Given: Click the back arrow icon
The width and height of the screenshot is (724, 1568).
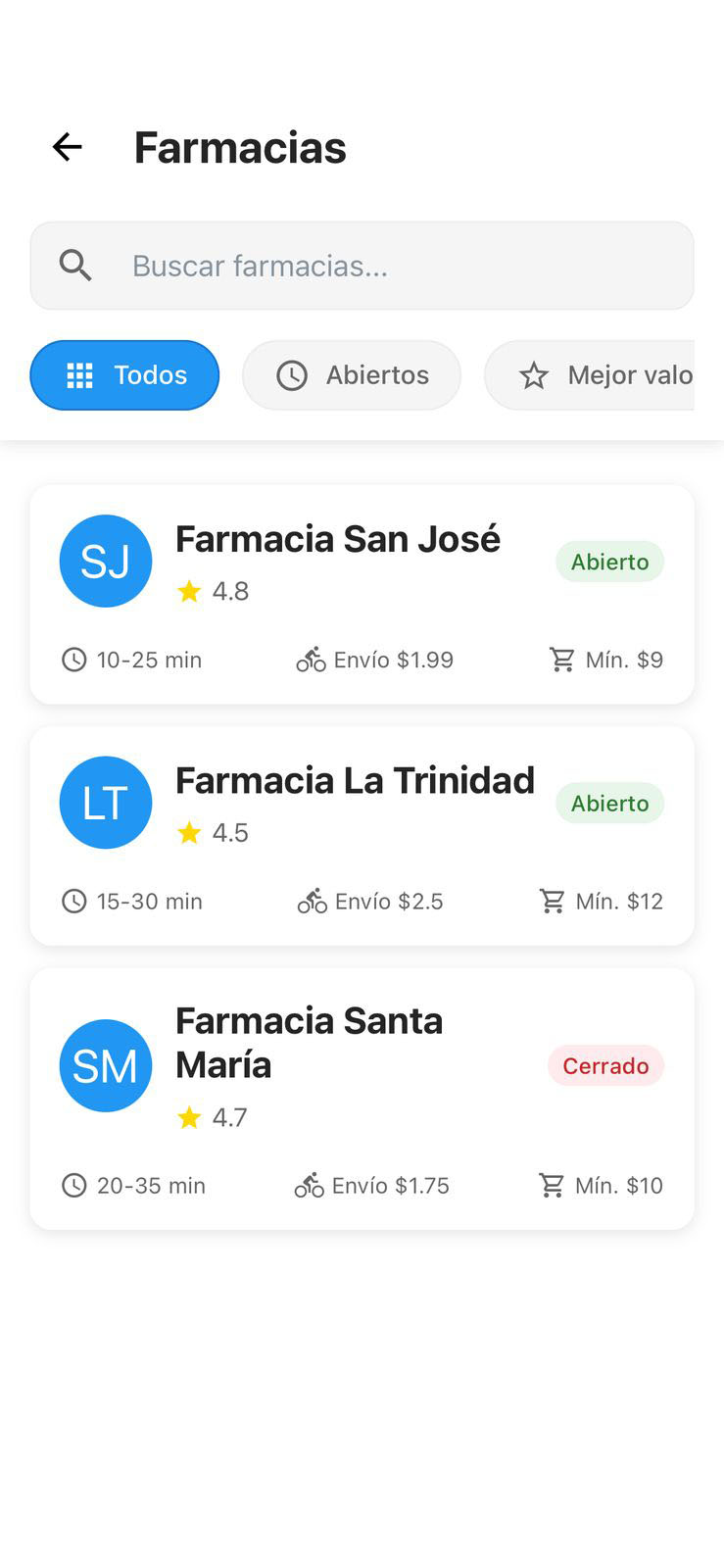Looking at the screenshot, I should click(67, 146).
